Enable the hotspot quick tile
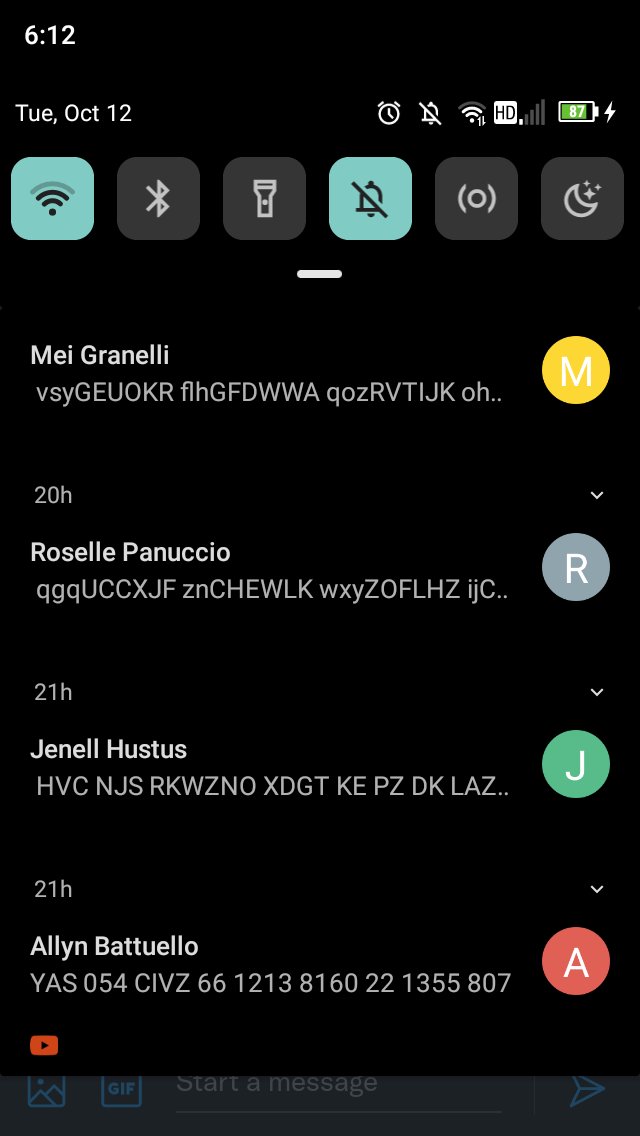This screenshot has height=1136, width=640. pos(476,199)
